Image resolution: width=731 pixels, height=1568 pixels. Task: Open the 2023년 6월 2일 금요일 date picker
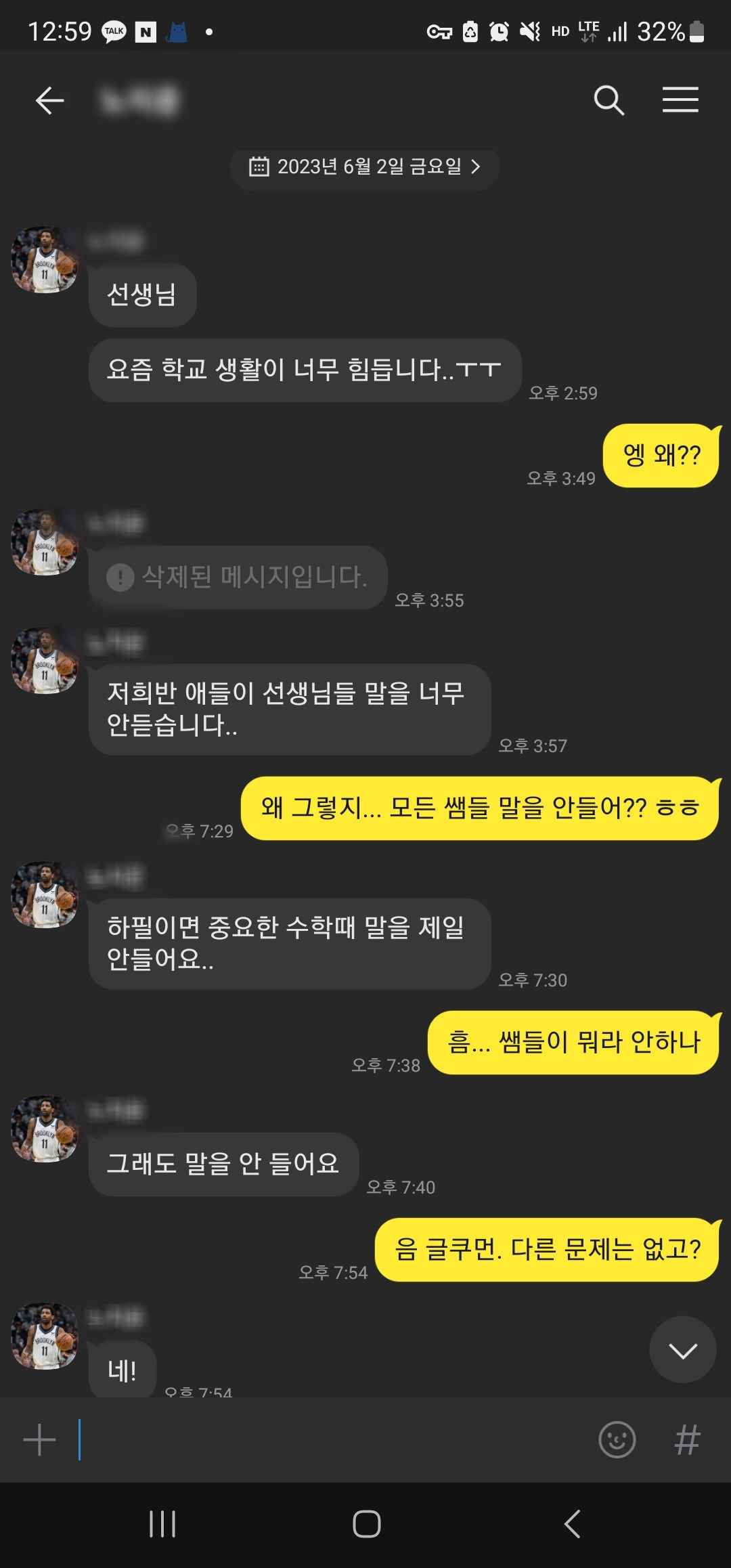365,167
